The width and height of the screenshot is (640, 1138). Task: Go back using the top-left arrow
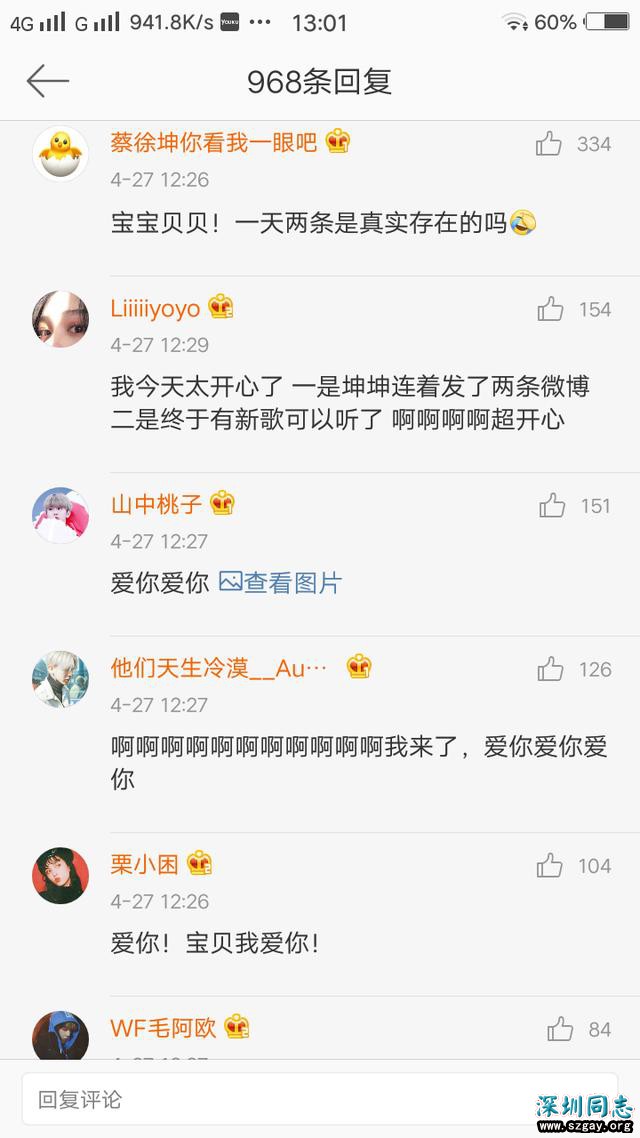[x=47, y=81]
